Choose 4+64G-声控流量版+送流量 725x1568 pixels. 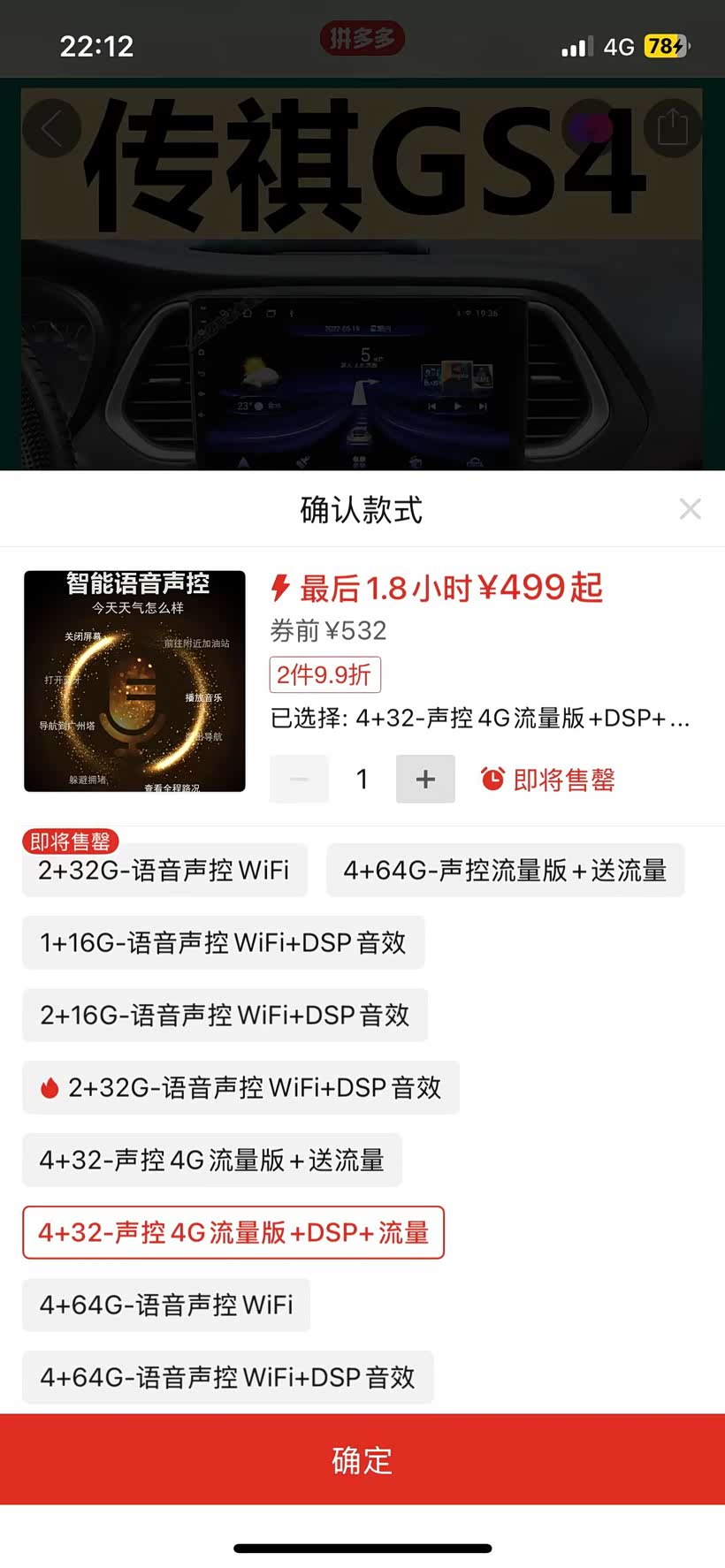(x=505, y=871)
